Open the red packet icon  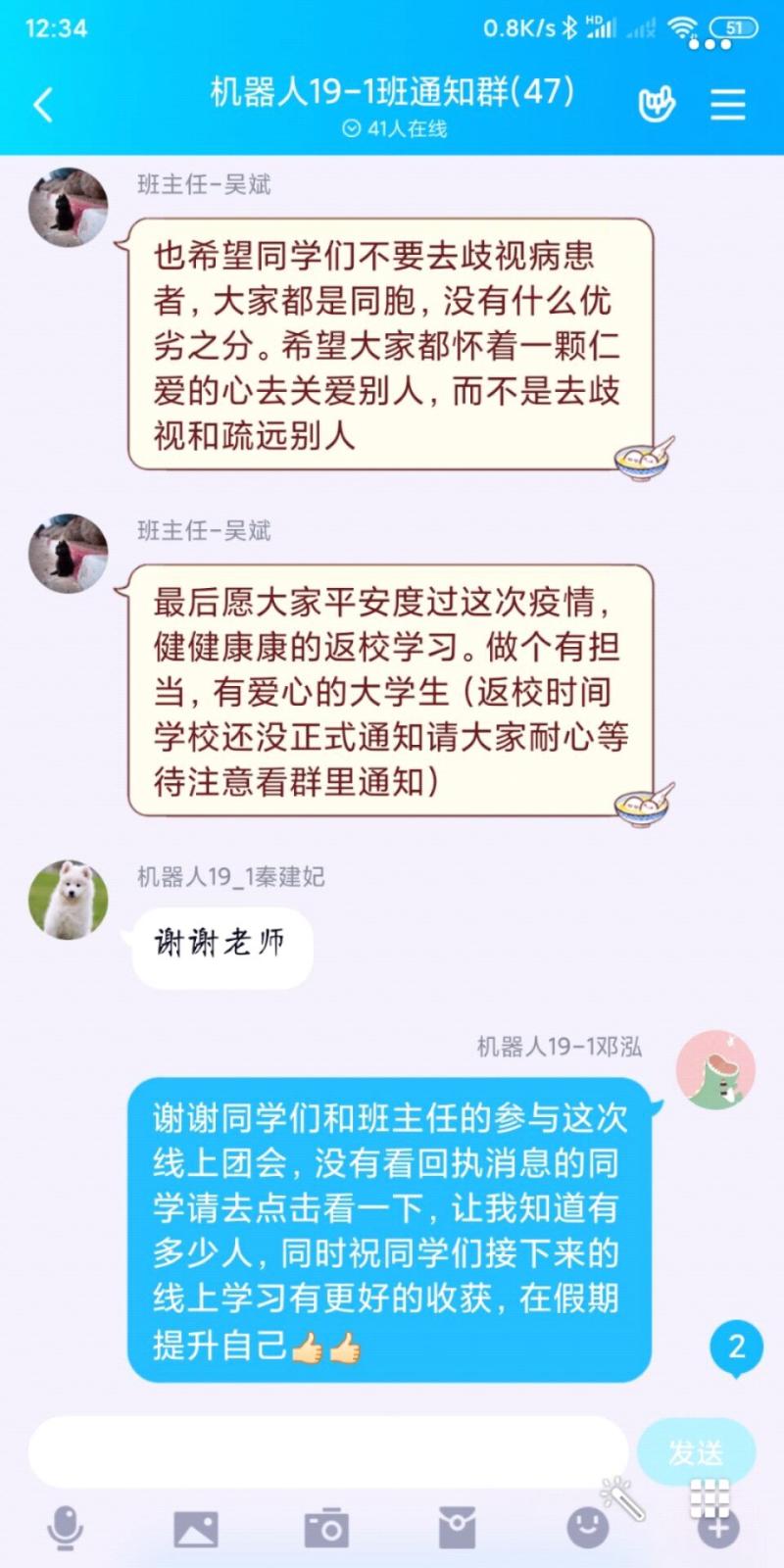click(x=457, y=1528)
